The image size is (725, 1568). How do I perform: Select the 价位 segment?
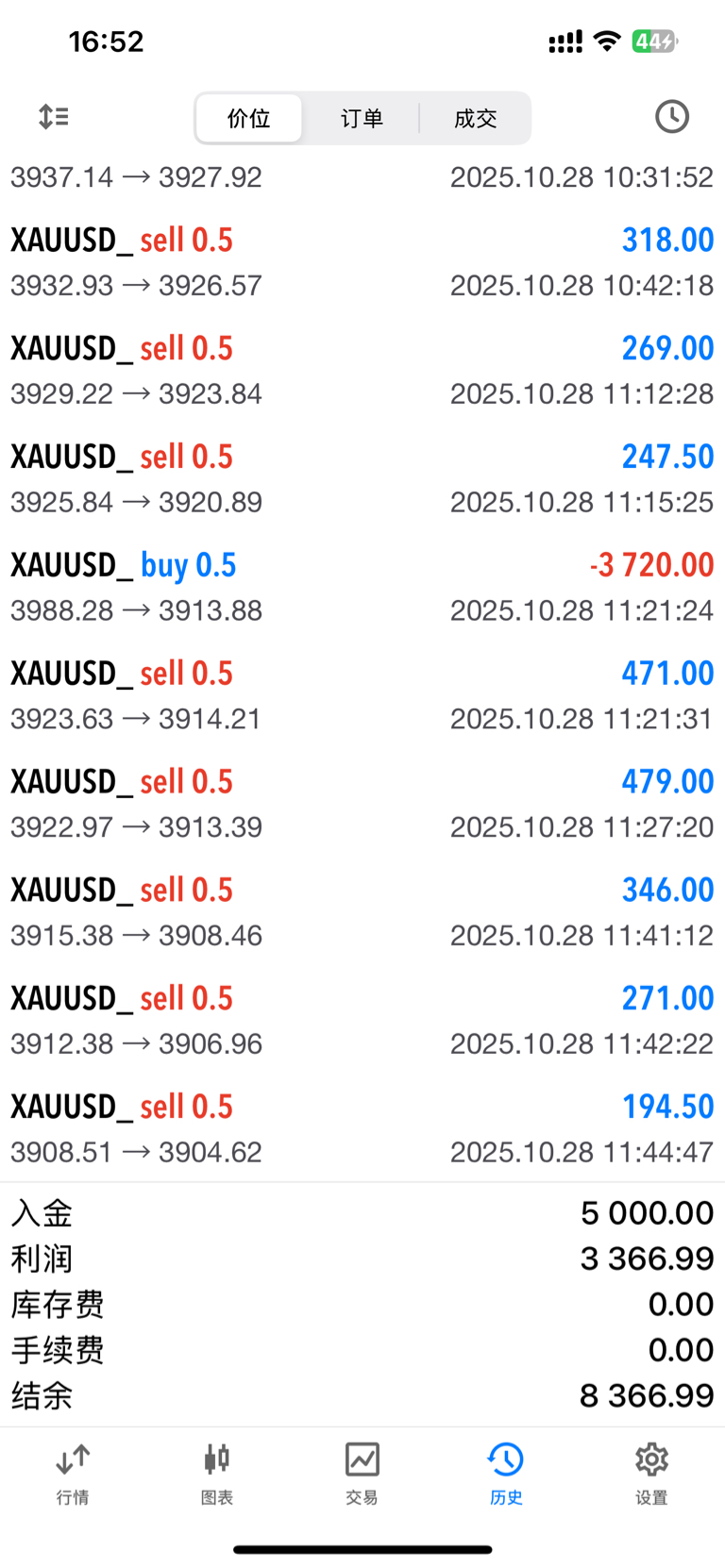coord(249,118)
